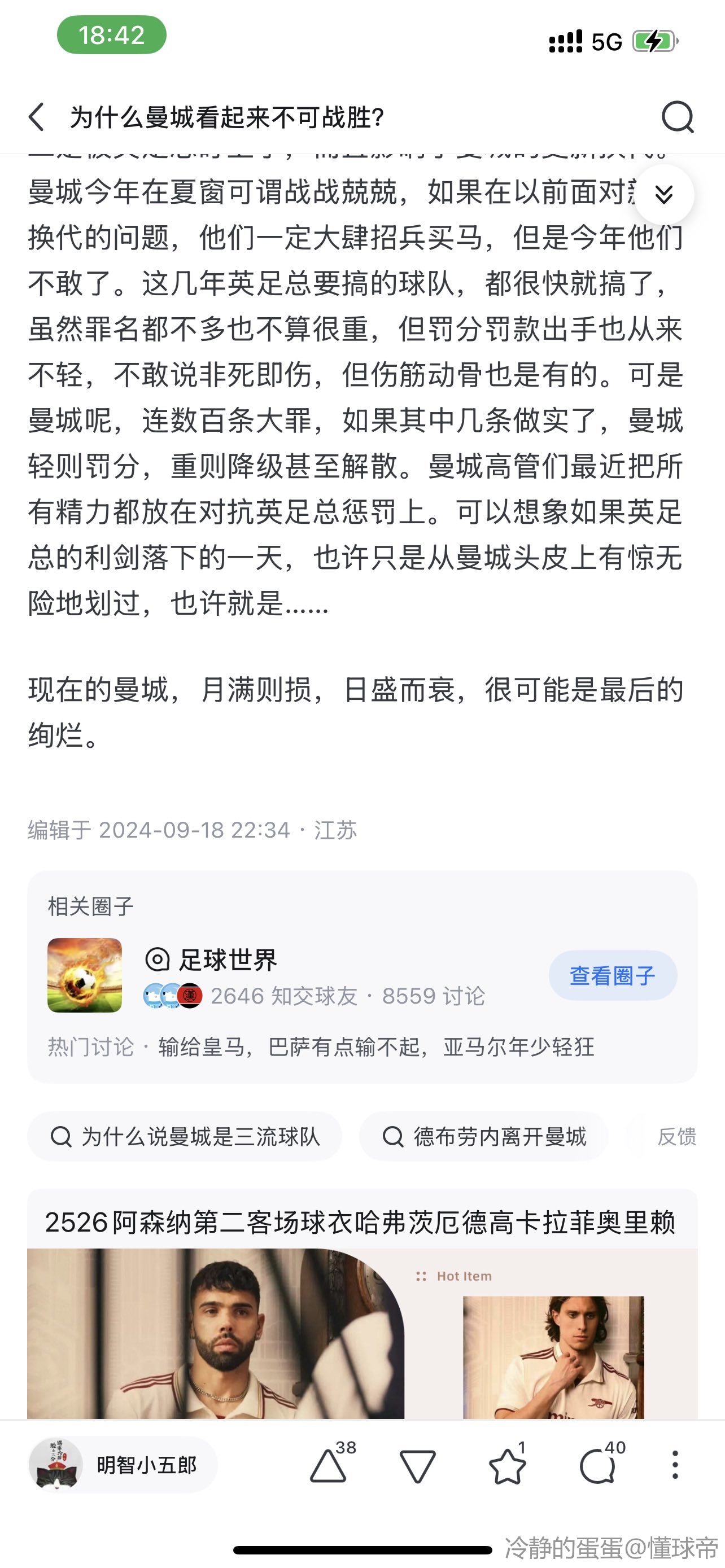
Task: Open the 40 comments
Action: coord(598,1466)
